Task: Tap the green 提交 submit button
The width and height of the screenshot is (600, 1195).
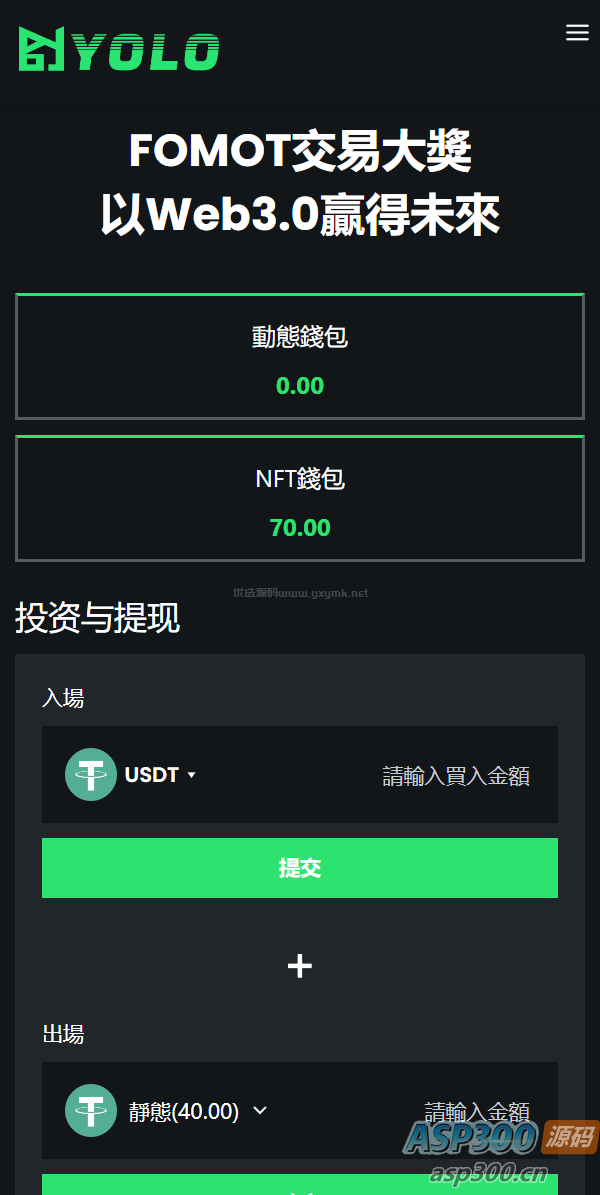Action: click(300, 868)
